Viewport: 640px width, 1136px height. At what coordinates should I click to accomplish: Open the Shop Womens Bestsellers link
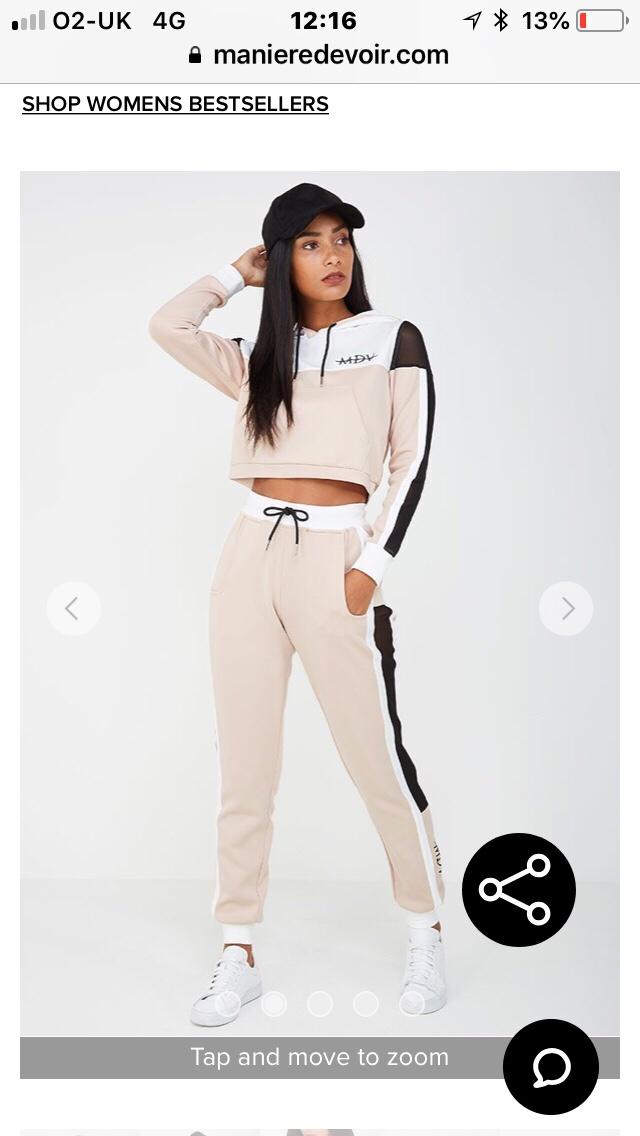pyautogui.click(x=175, y=104)
